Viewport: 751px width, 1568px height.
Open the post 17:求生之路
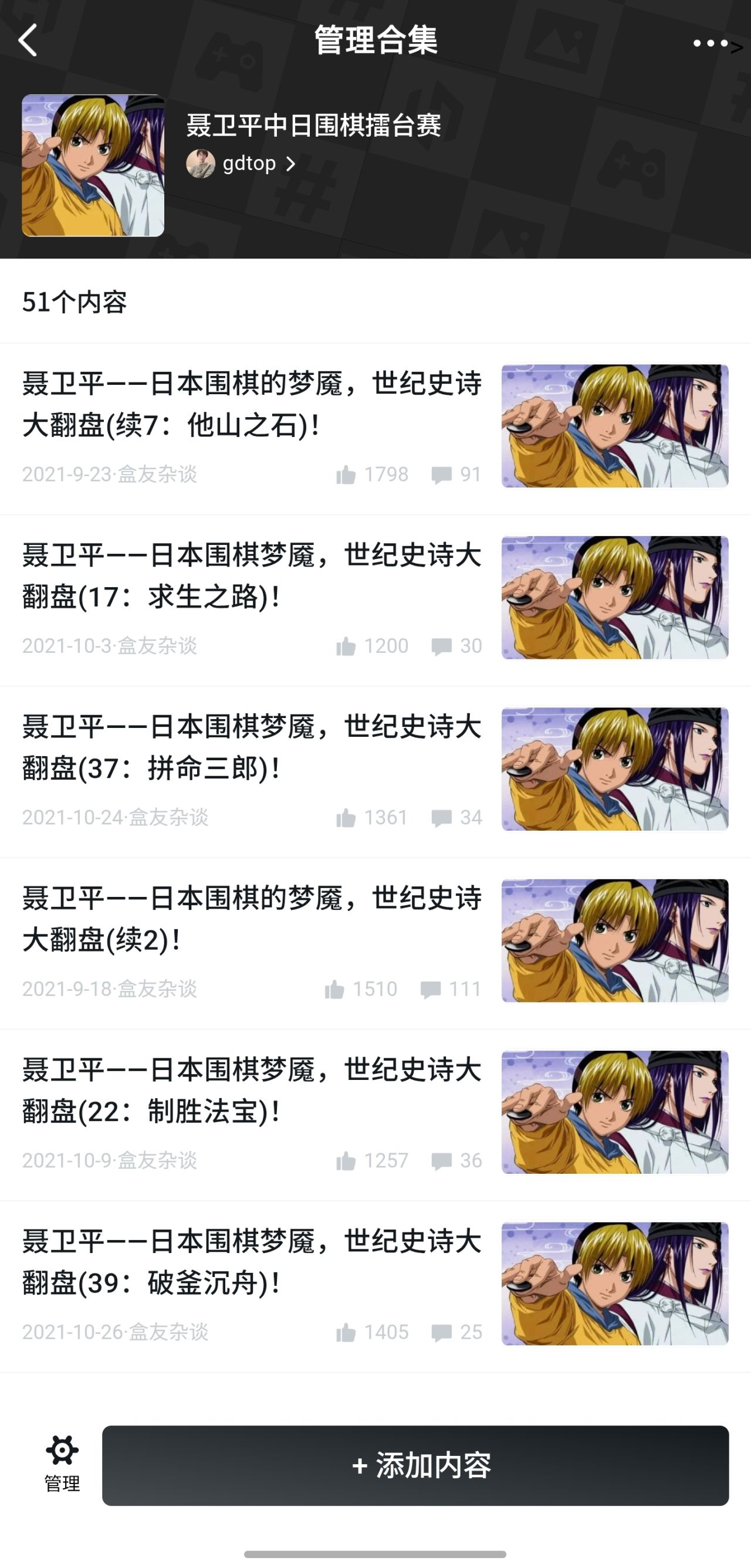click(252, 576)
